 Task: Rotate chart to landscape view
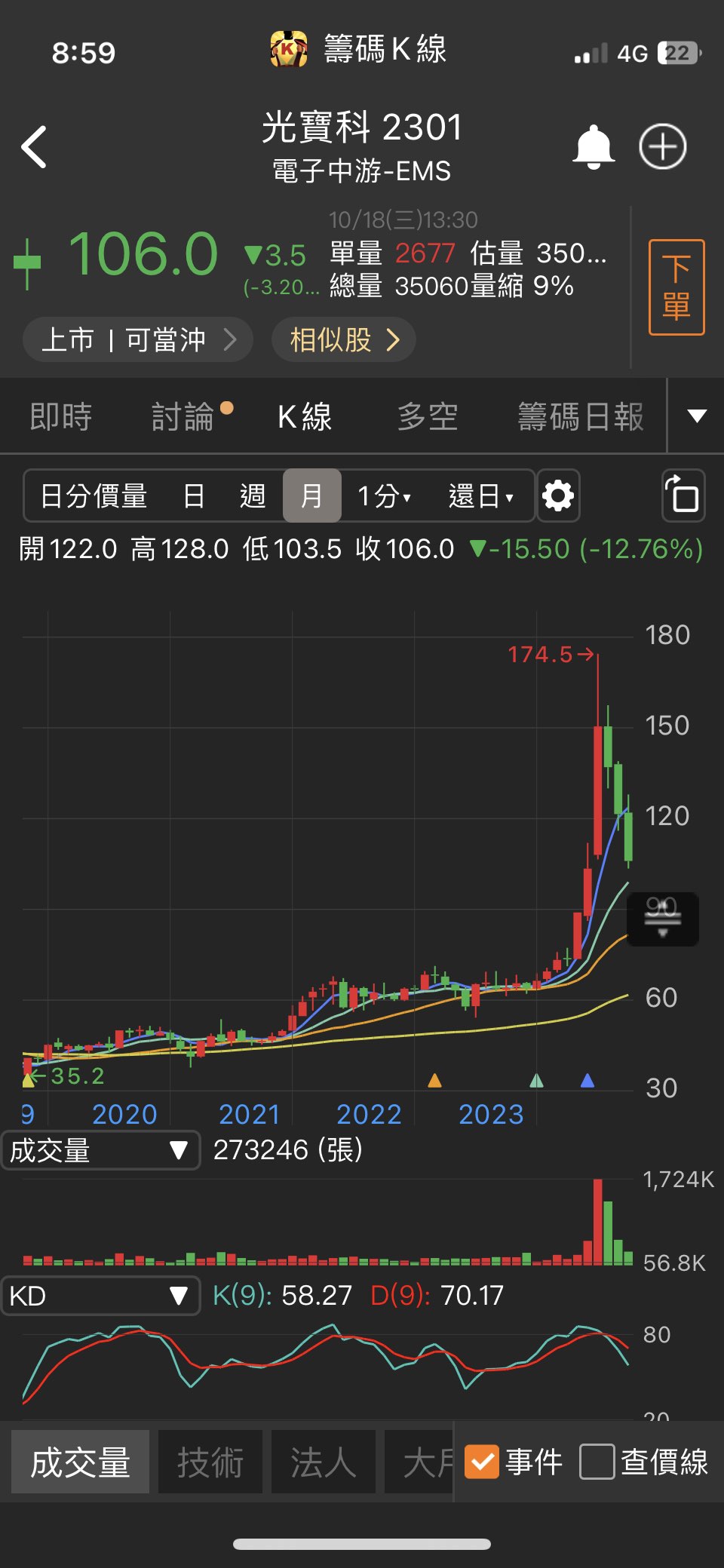pyautogui.click(x=683, y=496)
